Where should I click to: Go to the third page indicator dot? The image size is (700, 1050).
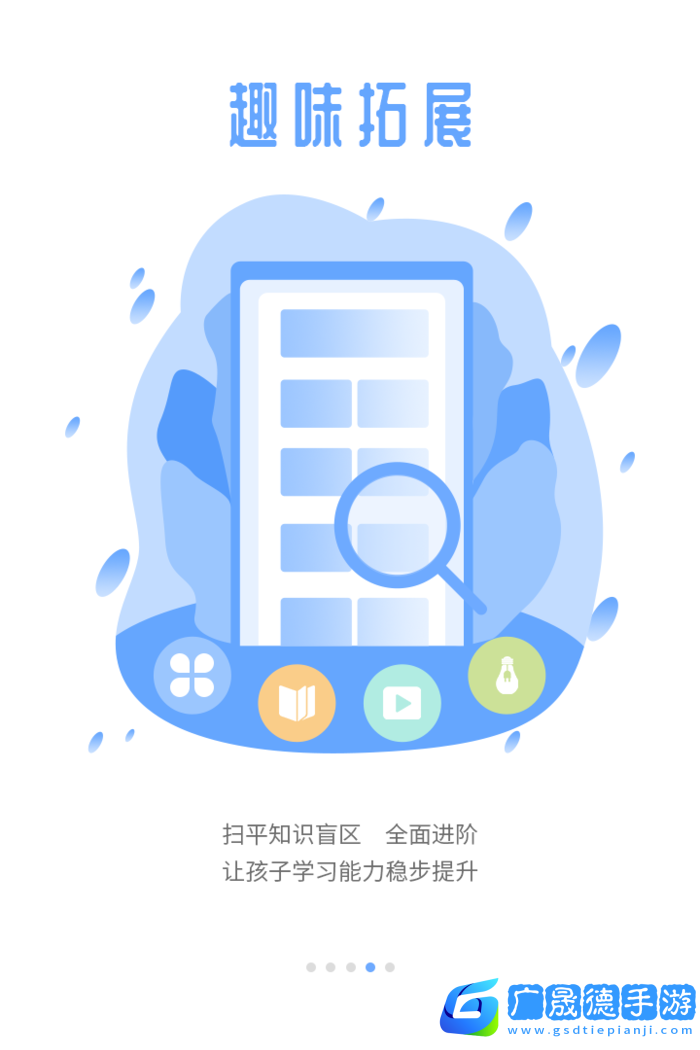(351, 967)
